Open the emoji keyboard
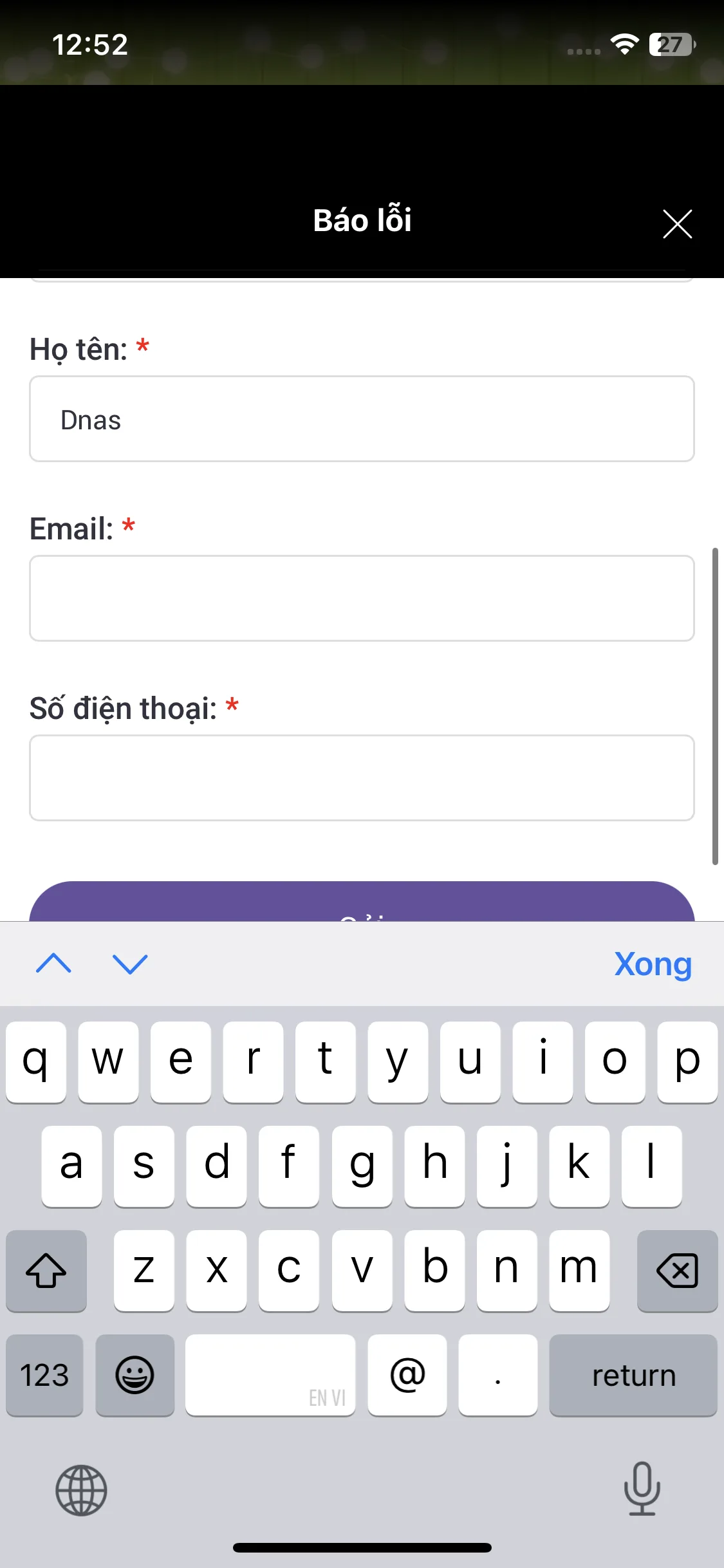The height and width of the screenshot is (1568, 724). tap(135, 1376)
